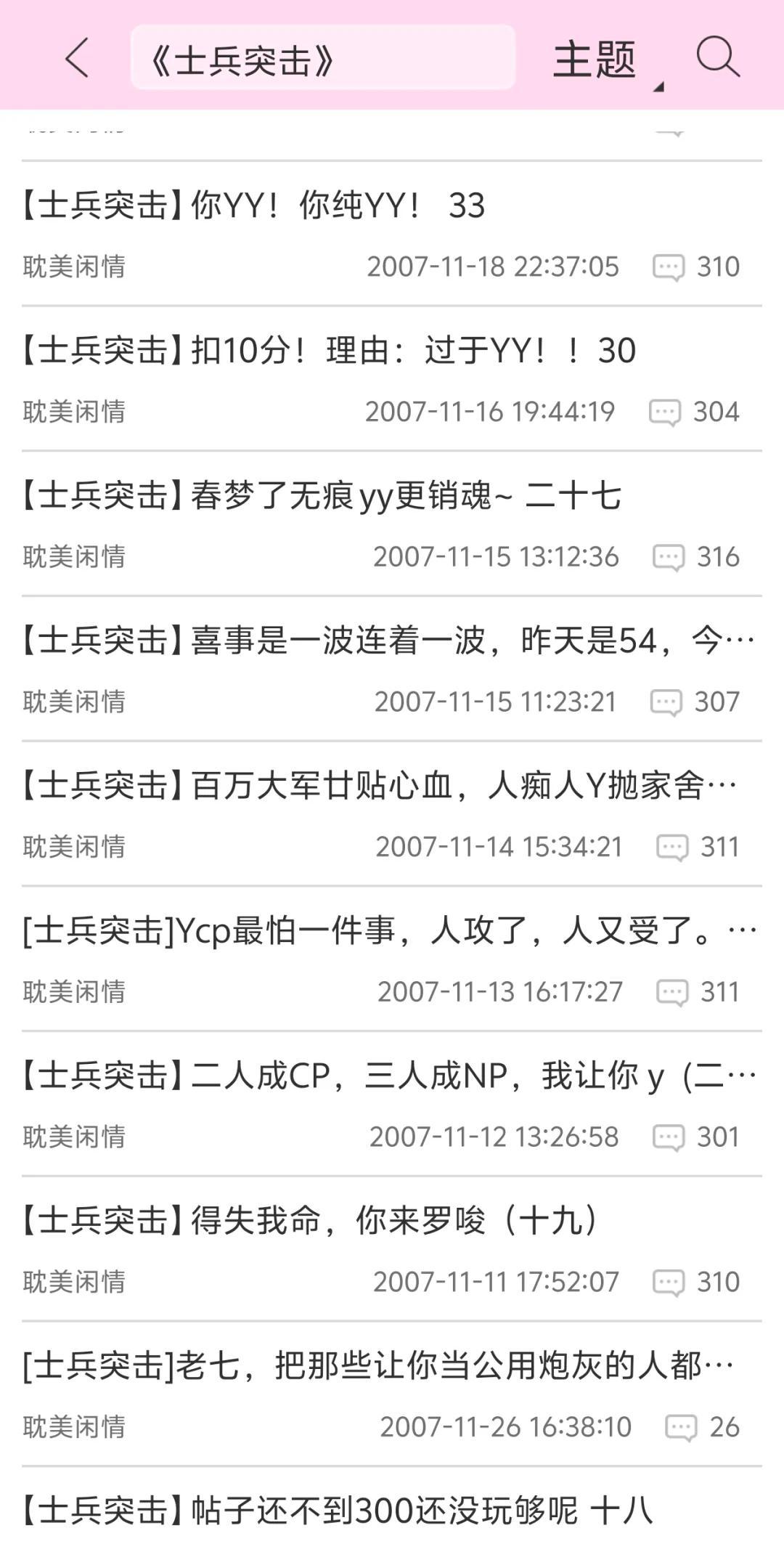This screenshot has width=784, height=1552.
Task: Go back with the top-left arrow
Action: point(77,58)
